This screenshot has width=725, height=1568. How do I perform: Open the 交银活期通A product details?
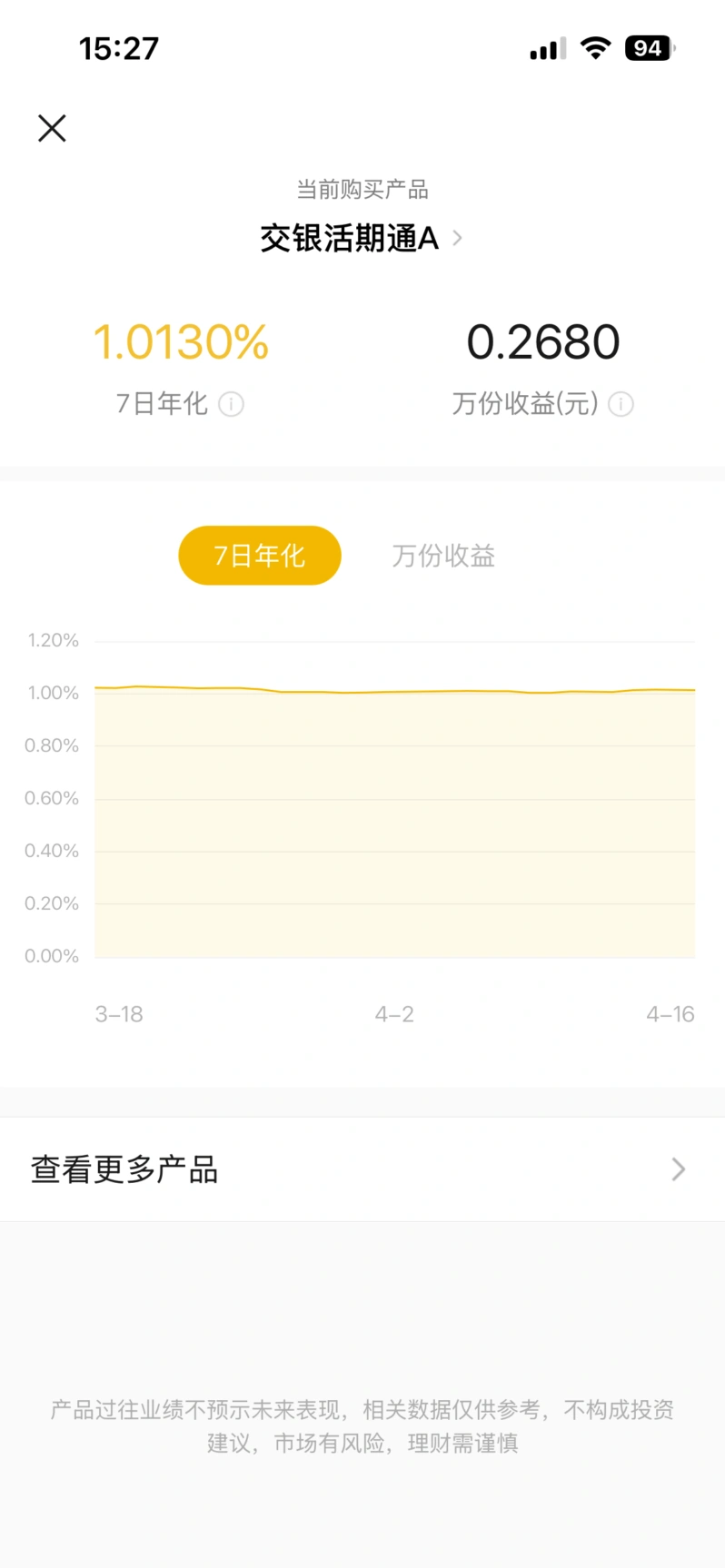[x=349, y=238]
